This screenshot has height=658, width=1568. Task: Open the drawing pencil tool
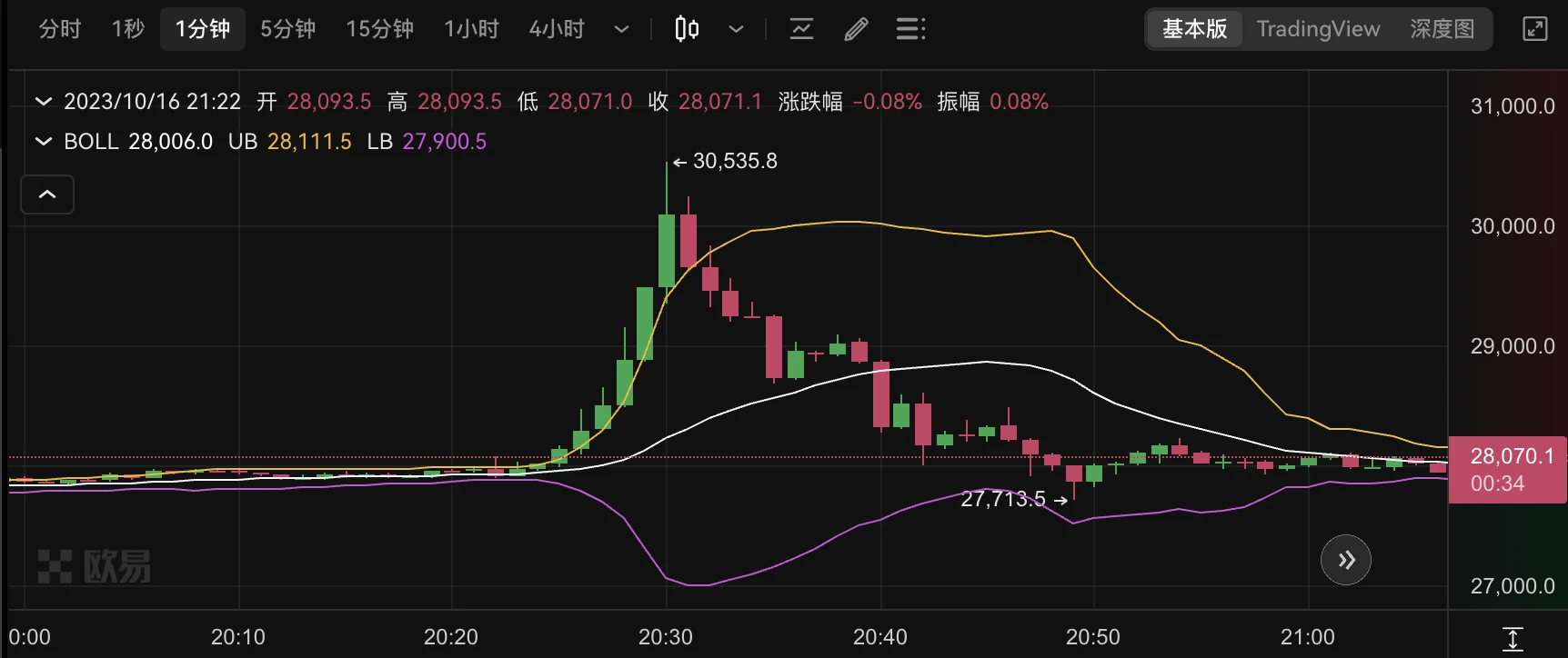point(856,29)
